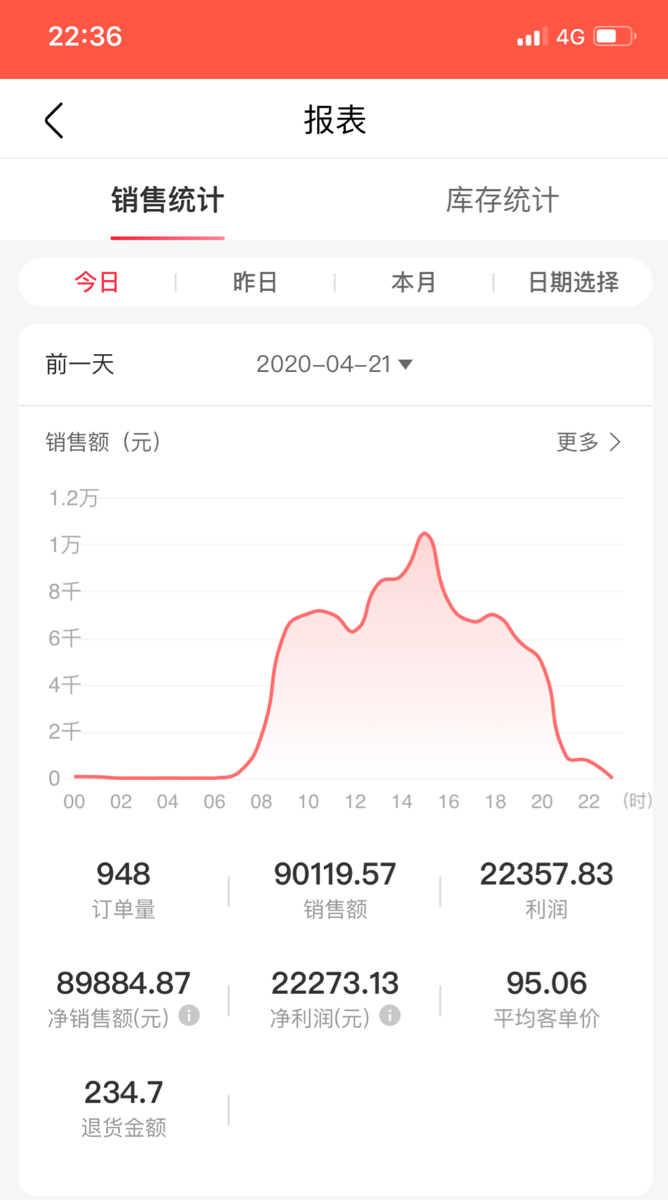Go back from the 报表 page
Screen dimensions: 668x1200
tap(54, 120)
